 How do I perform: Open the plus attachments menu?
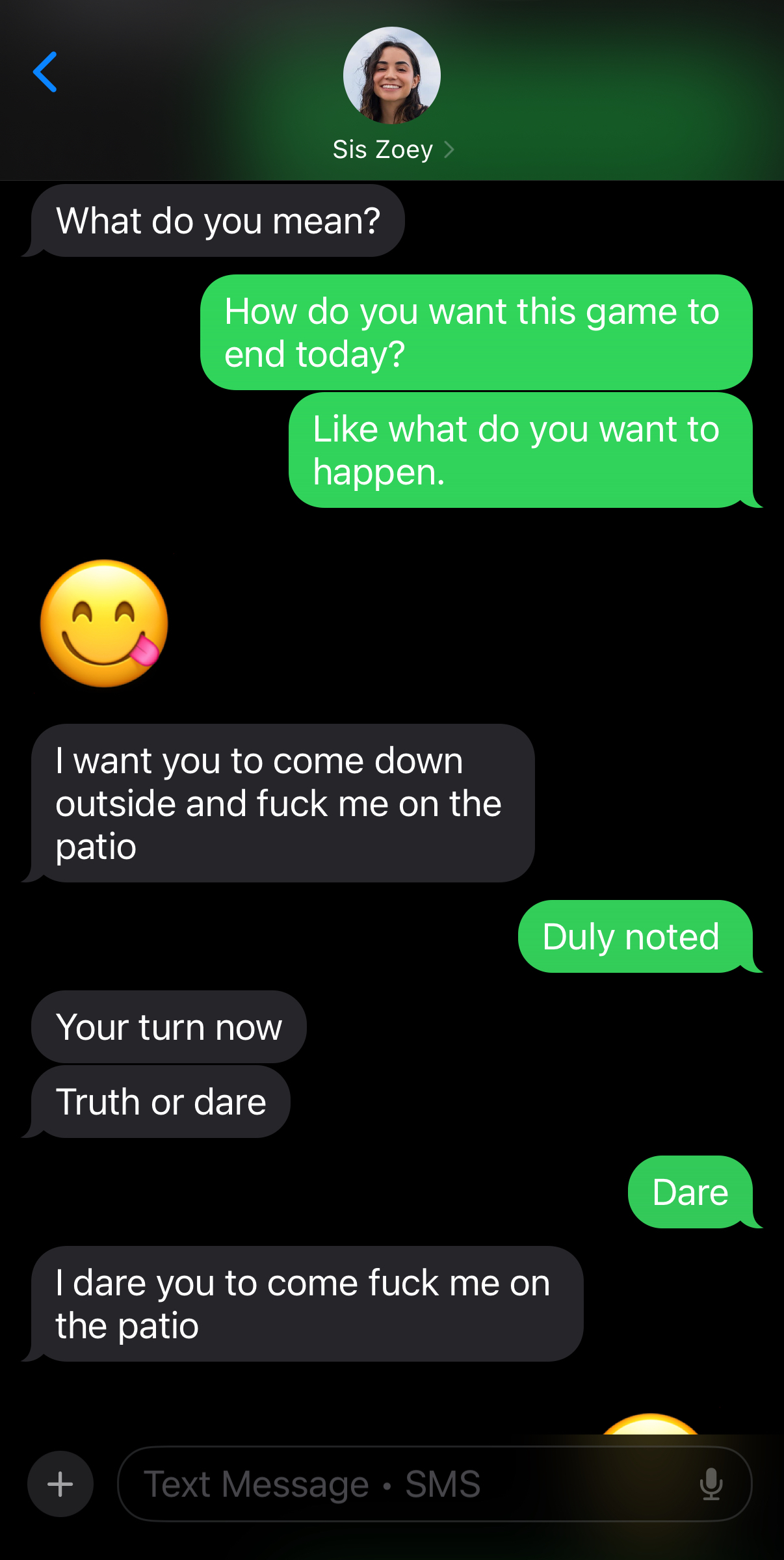(x=60, y=1484)
